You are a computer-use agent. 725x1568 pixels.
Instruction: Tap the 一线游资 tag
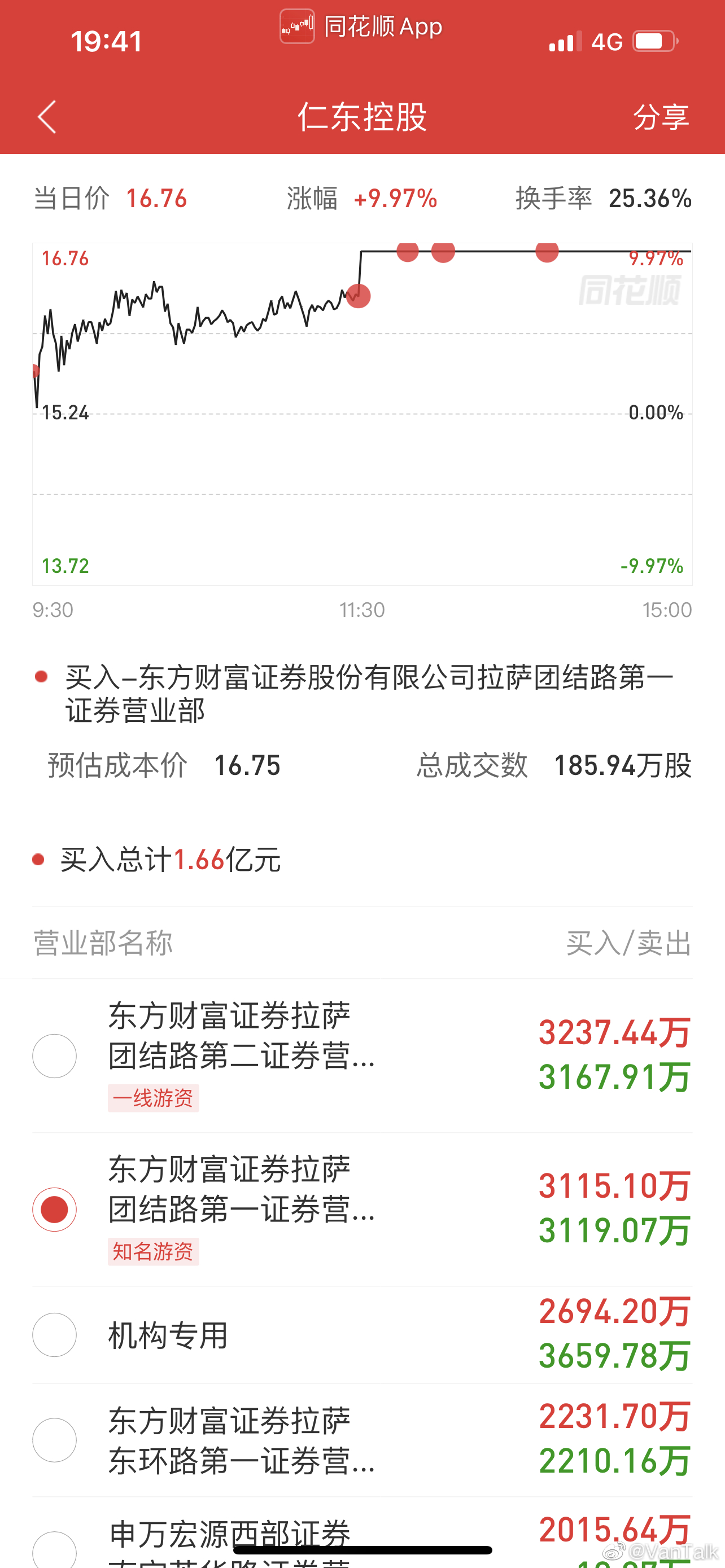pos(155,1098)
